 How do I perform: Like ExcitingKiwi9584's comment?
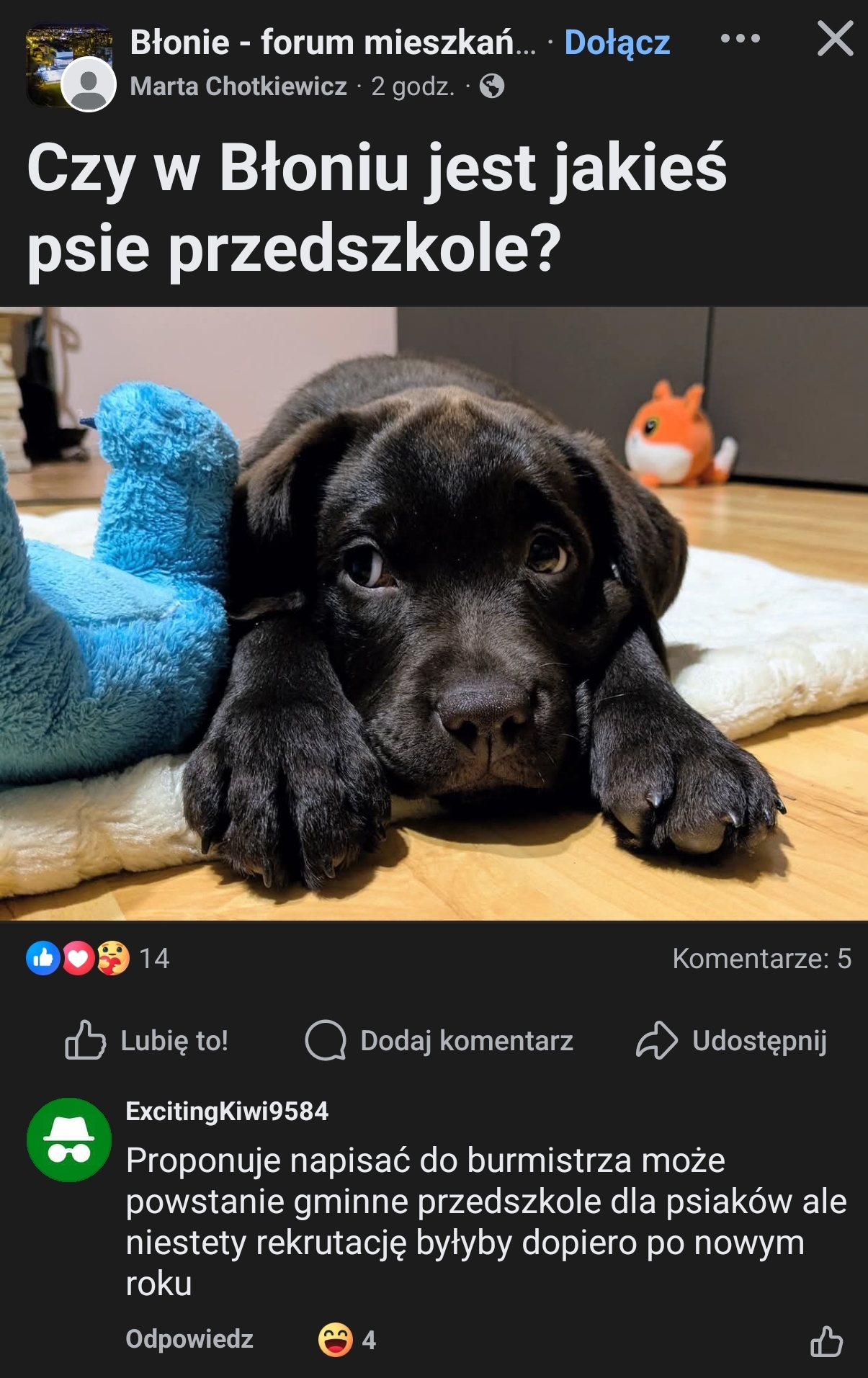coord(826,1341)
